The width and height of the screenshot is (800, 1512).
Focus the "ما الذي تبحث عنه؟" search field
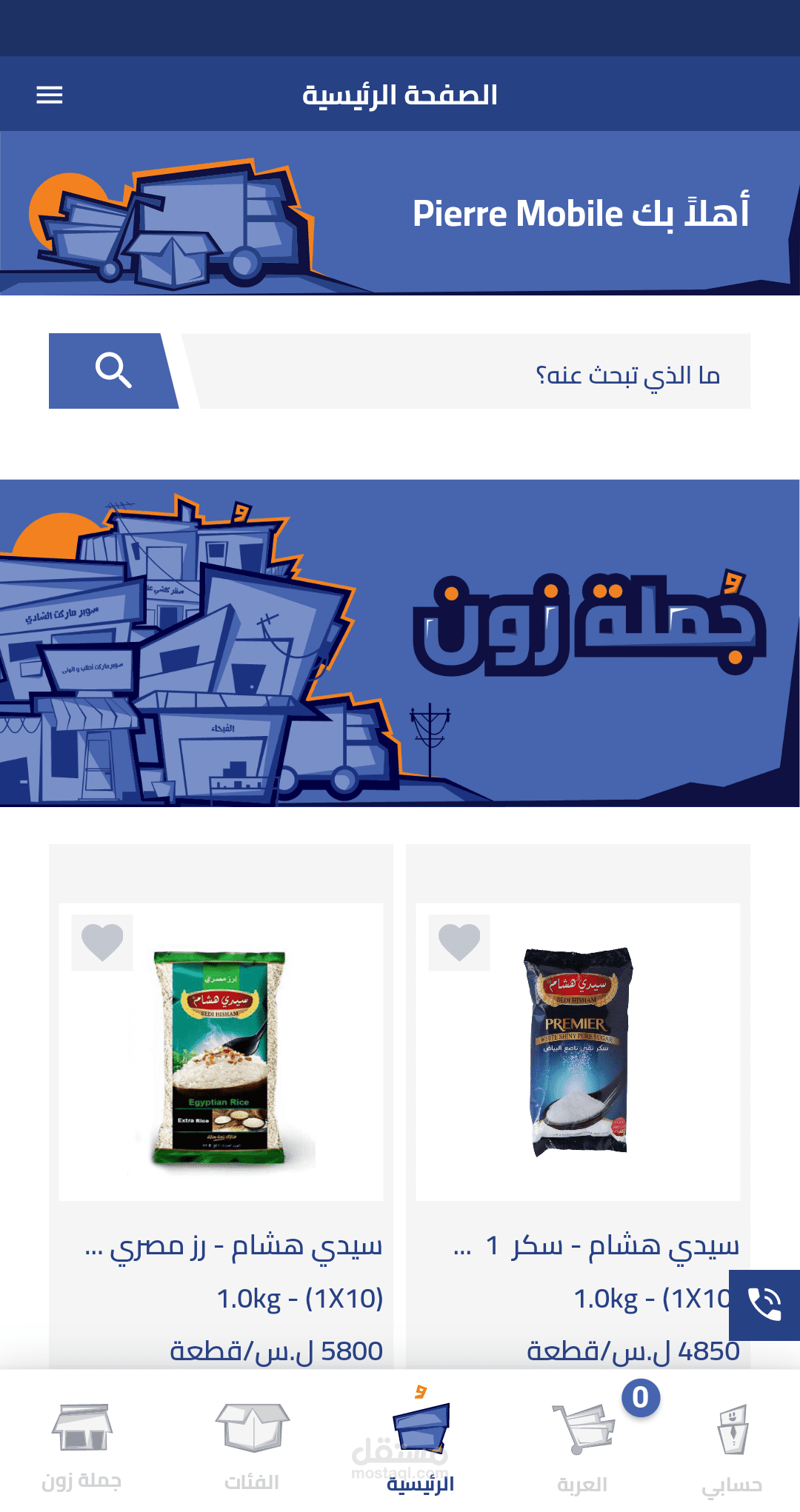(x=467, y=371)
